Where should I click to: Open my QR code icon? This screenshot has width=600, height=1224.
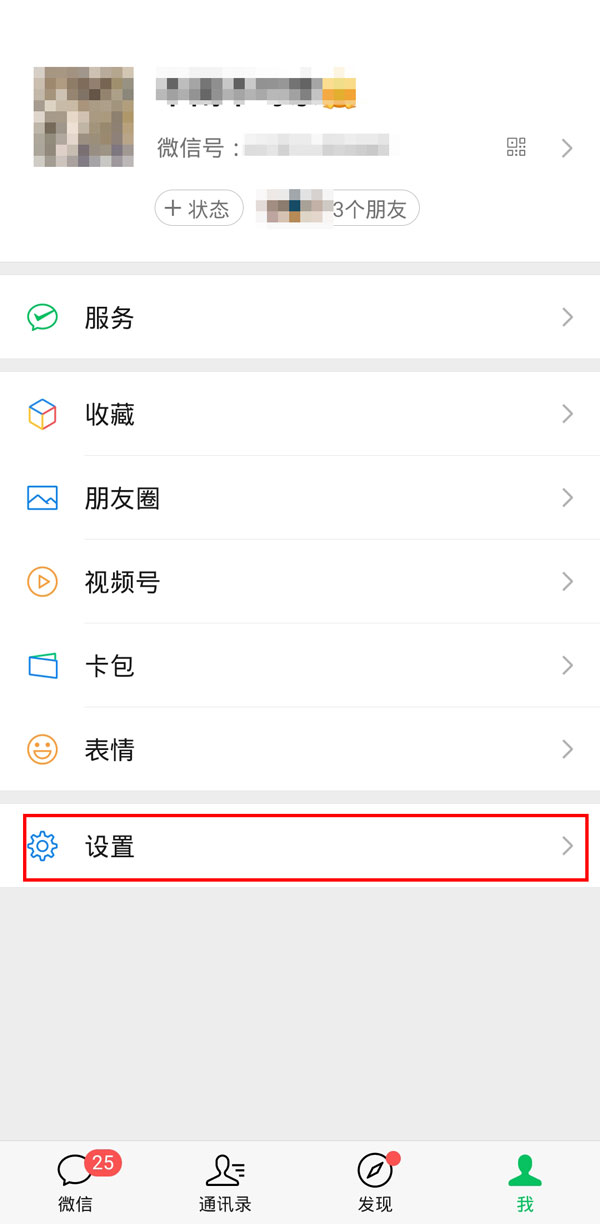[516, 148]
